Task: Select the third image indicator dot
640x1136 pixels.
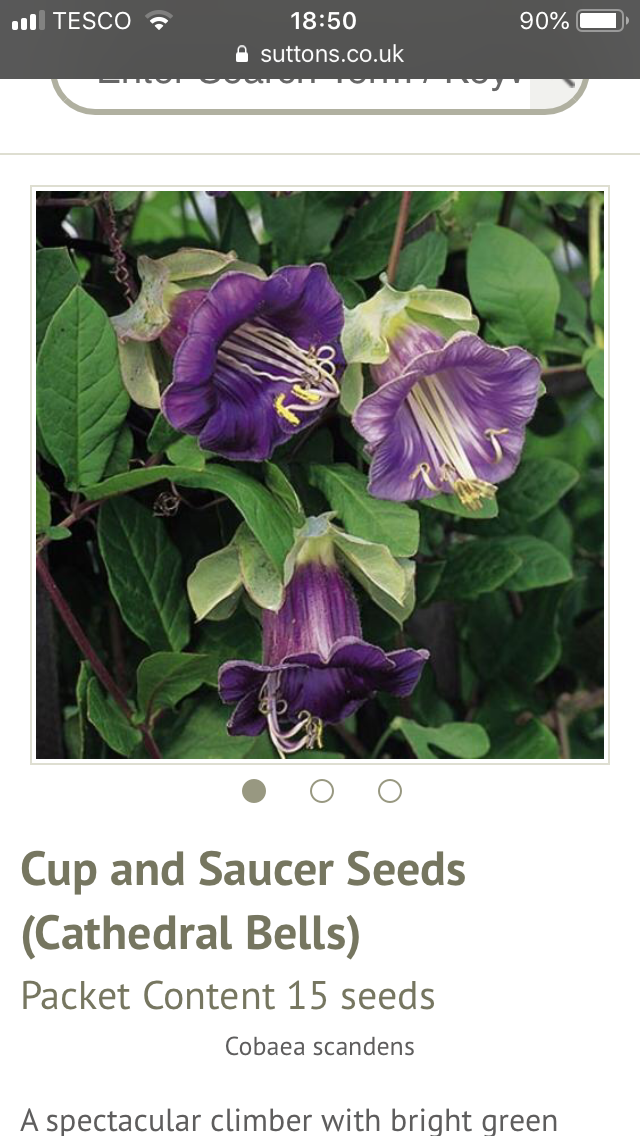Action: (390, 791)
